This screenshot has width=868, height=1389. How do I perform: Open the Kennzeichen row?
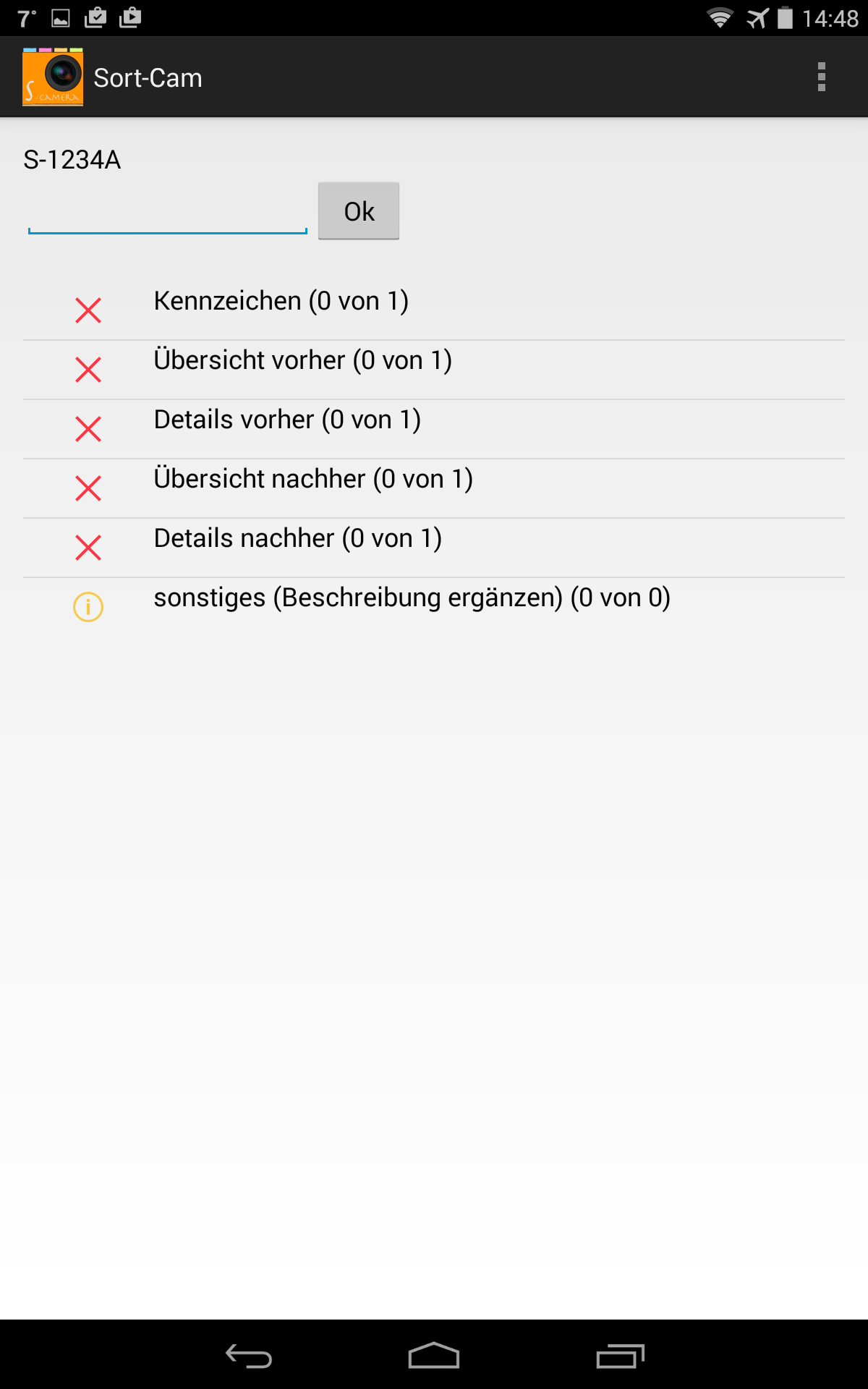(x=434, y=310)
